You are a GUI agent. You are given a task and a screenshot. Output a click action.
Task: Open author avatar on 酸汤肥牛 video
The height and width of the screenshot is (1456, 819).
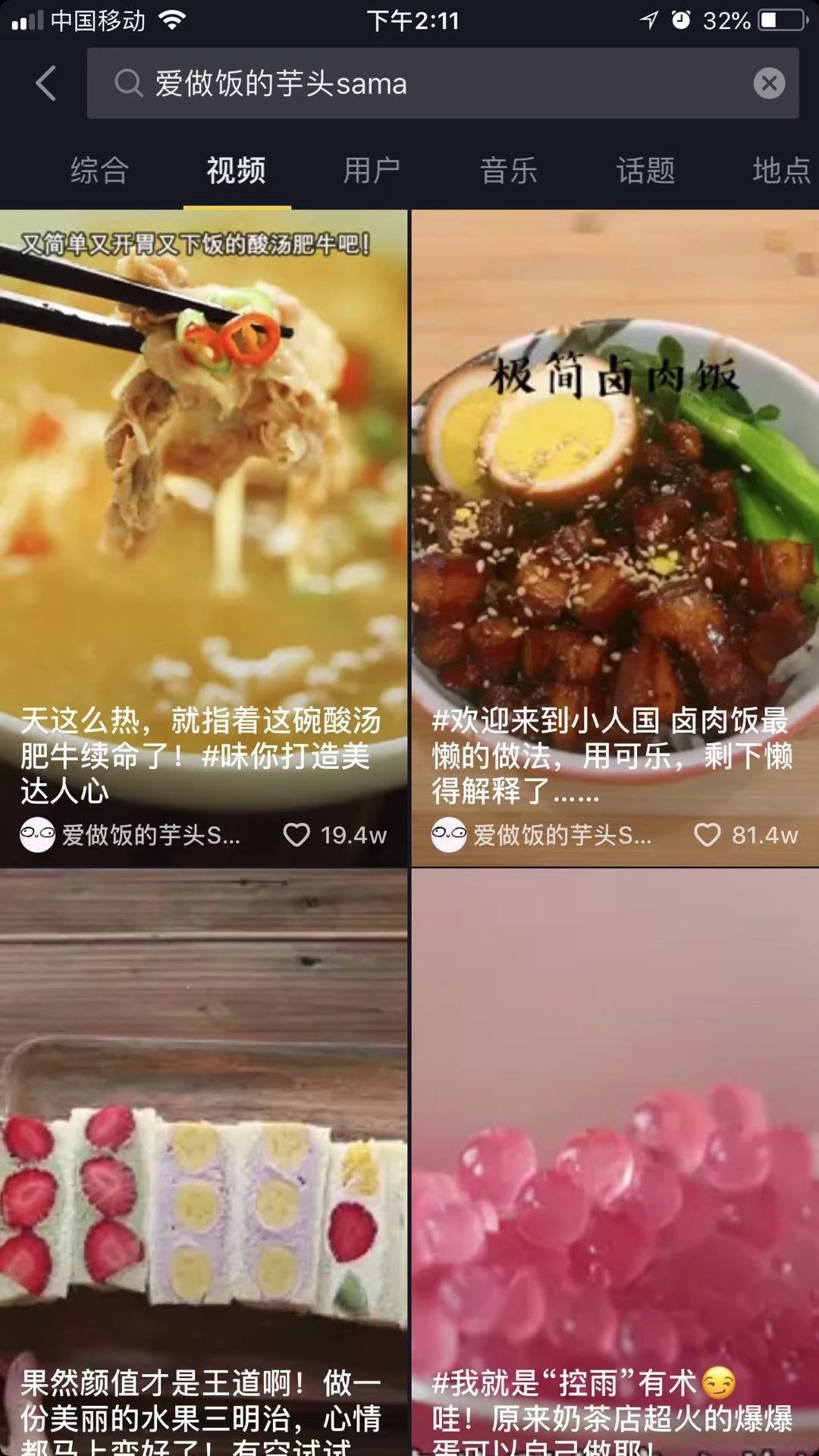pos(37,835)
